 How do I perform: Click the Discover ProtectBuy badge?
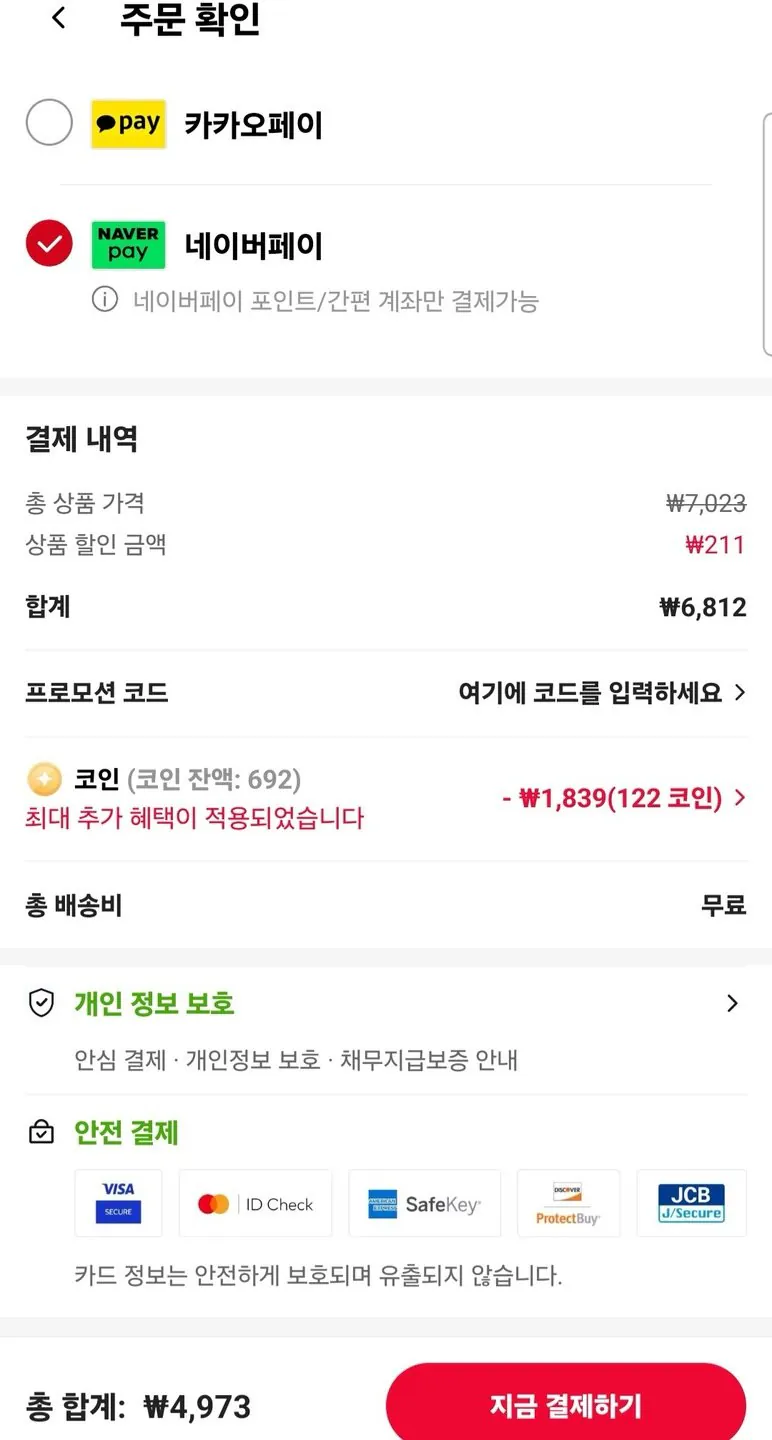click(x=568, y=1203)
